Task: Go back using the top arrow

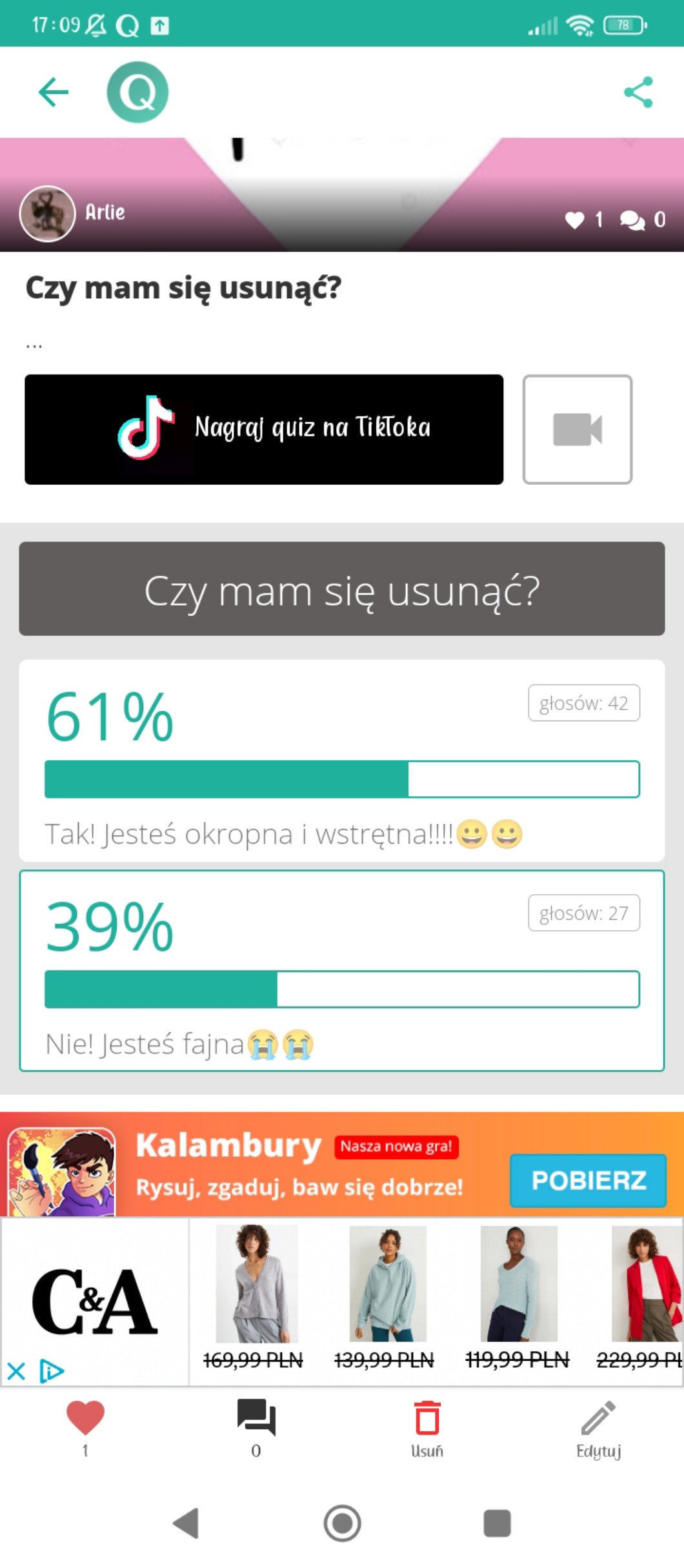Action: pos(53,92)
